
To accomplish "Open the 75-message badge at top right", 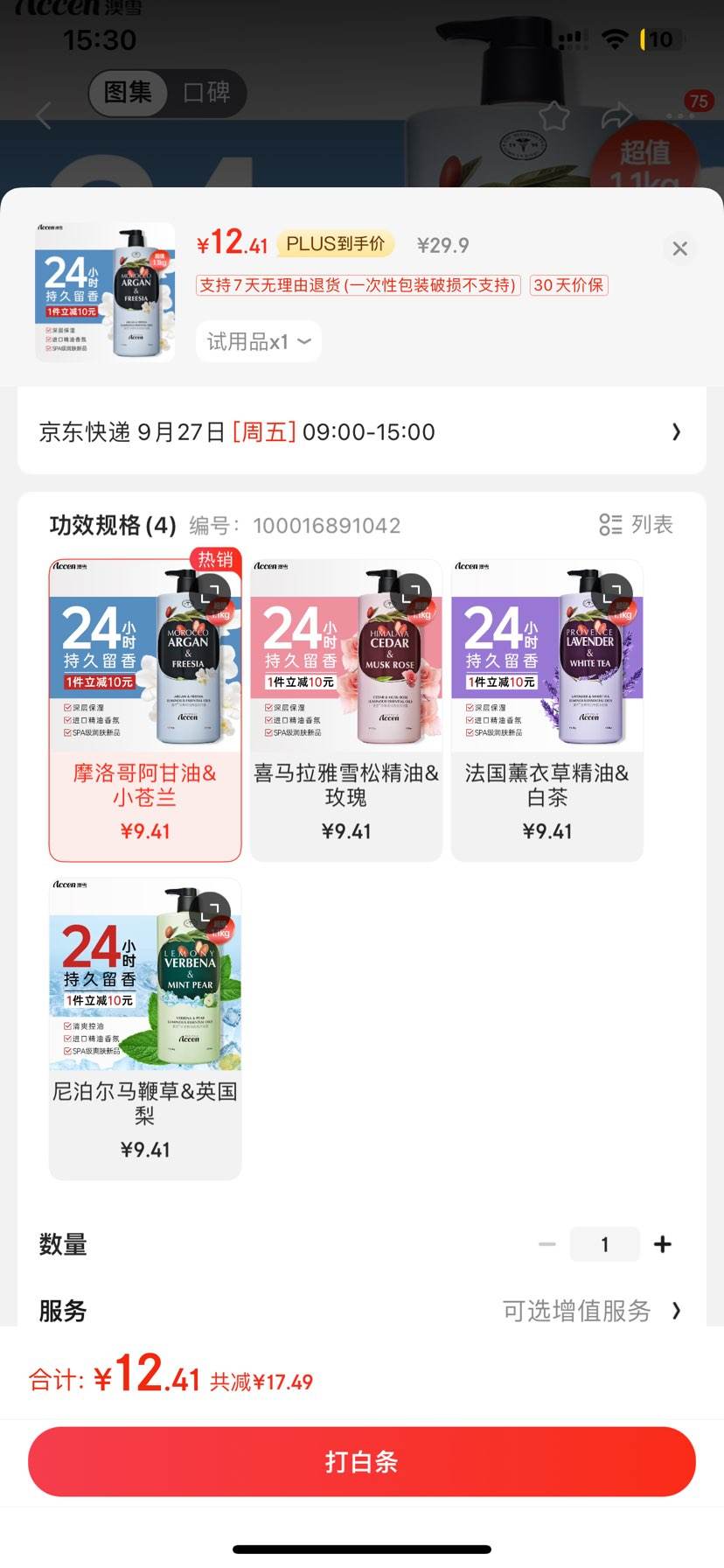I will tap(697, 101).
